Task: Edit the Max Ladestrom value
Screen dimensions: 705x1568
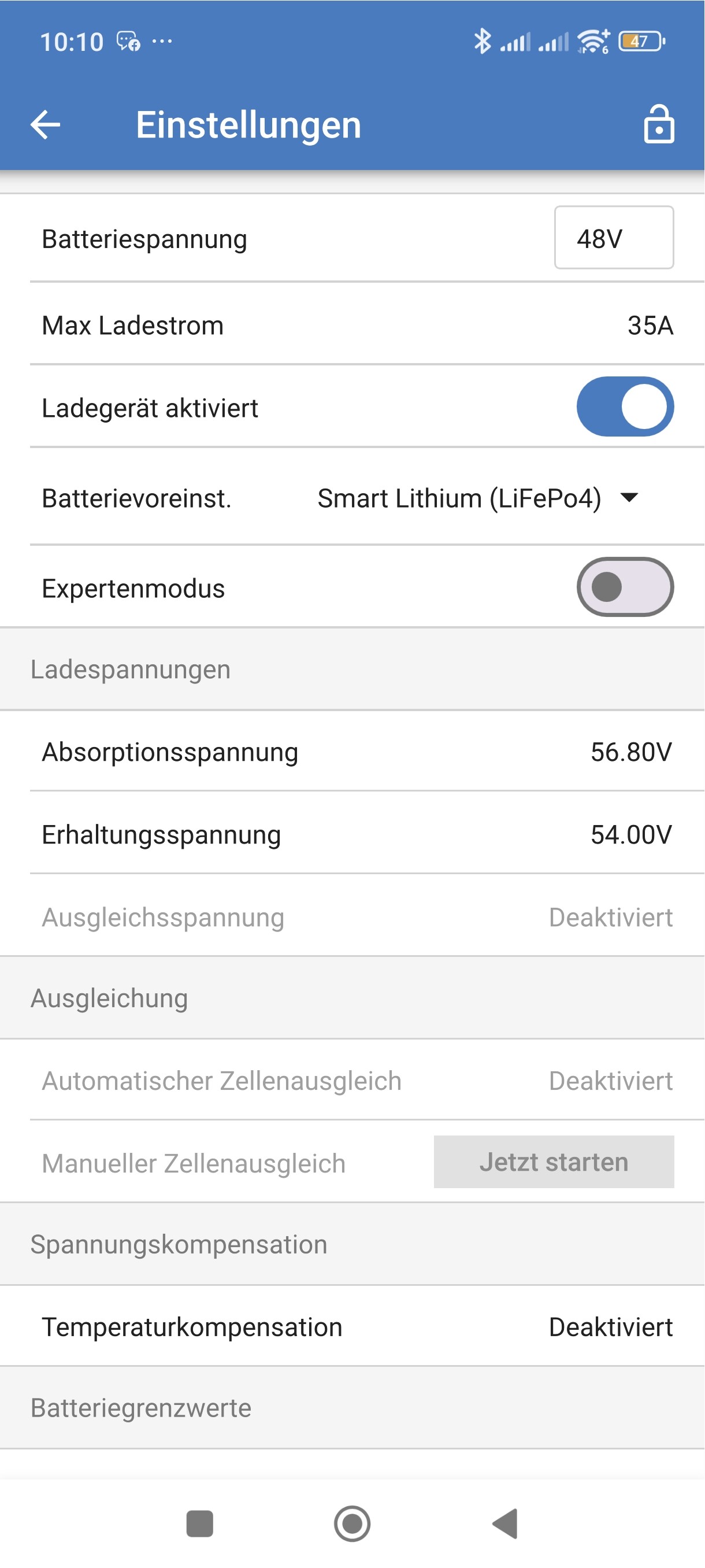Action: coord(352,324)
